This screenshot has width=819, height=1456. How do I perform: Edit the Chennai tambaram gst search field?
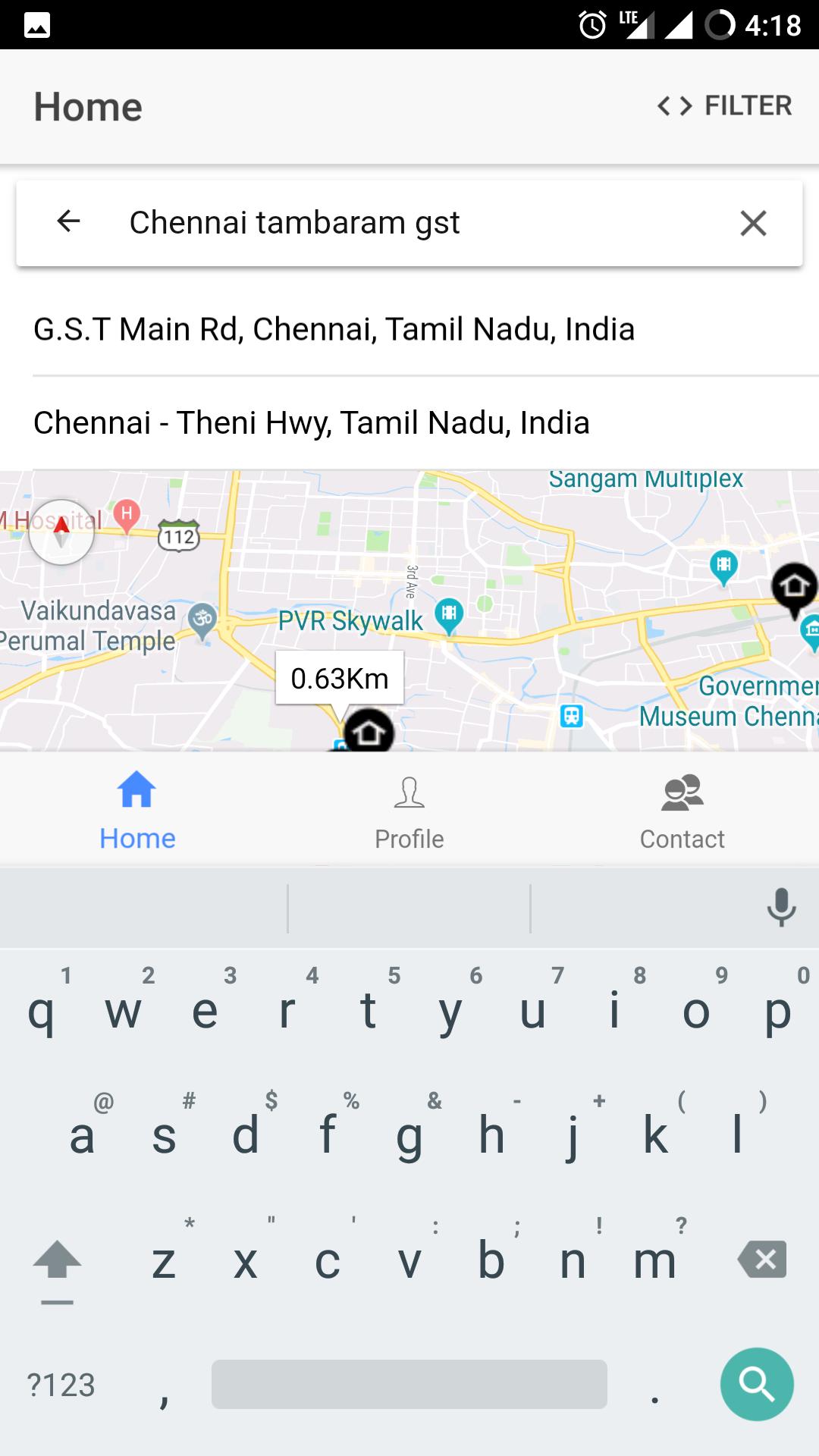[409, 223]
